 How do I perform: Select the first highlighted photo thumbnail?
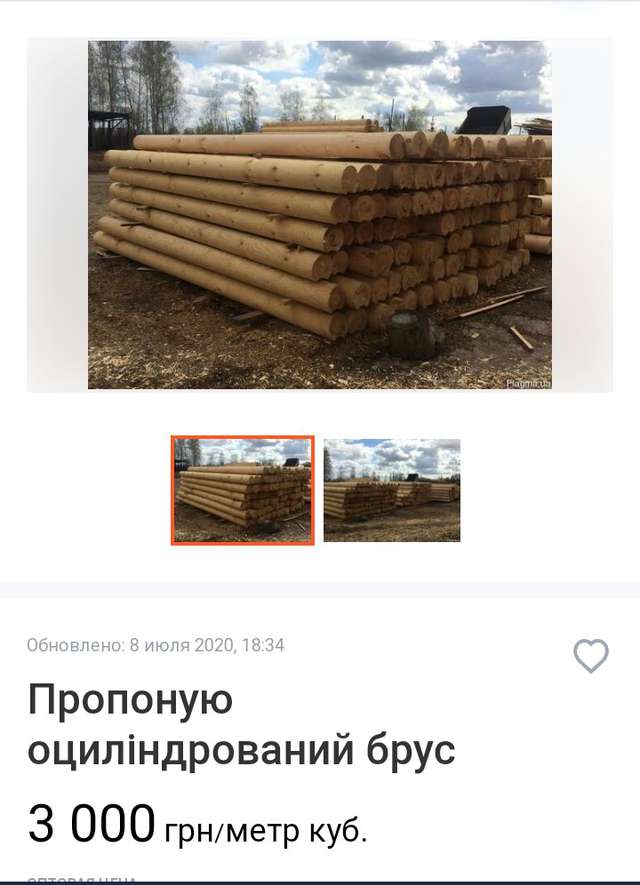click(x=243, y=490)
